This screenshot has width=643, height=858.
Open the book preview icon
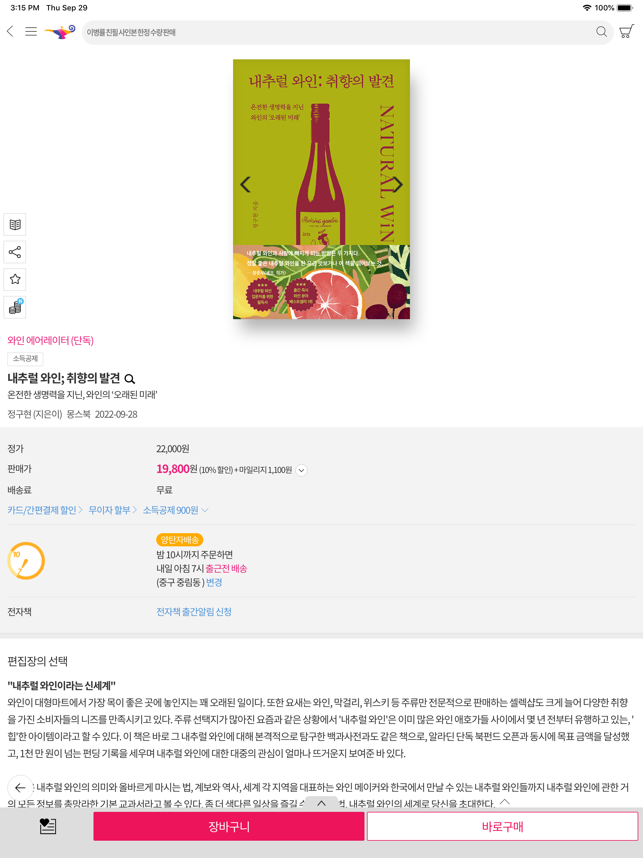click(x=15, y=225)
